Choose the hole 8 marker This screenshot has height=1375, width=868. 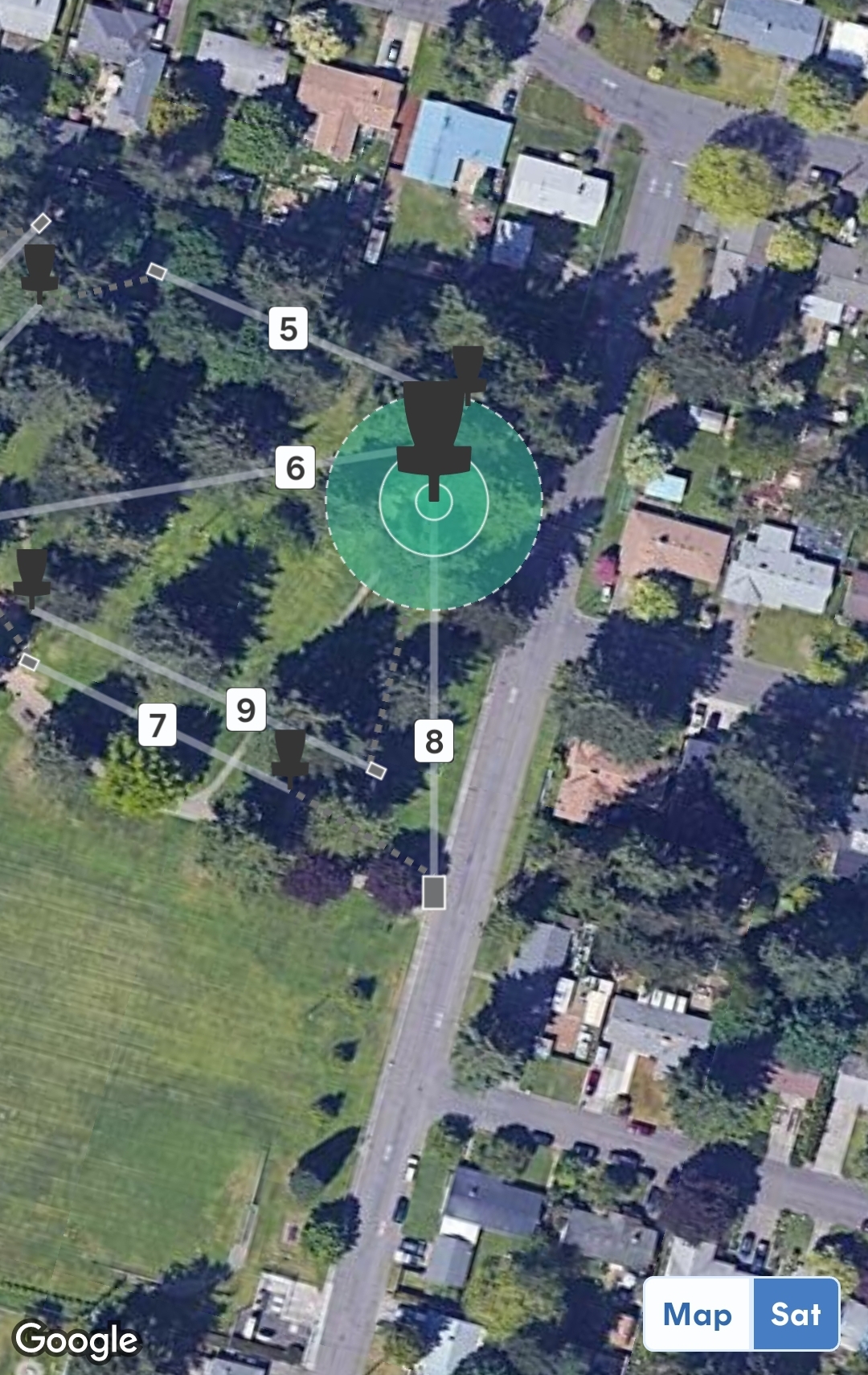click(434, 741)
